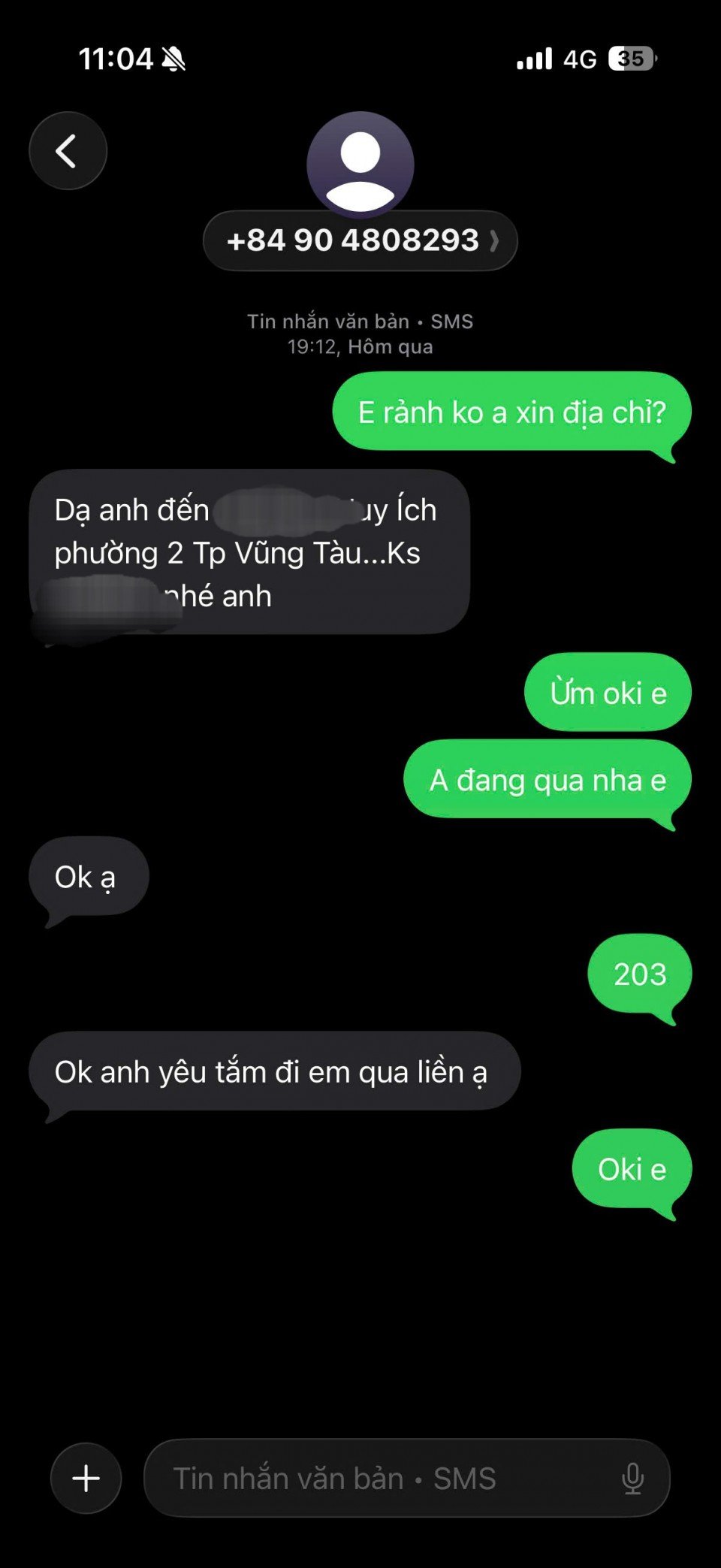Screen dimensions: 721x1568
Task: Open contact details for +84 90 4808293
Action: pyautogui.click(x=360, y=240)
